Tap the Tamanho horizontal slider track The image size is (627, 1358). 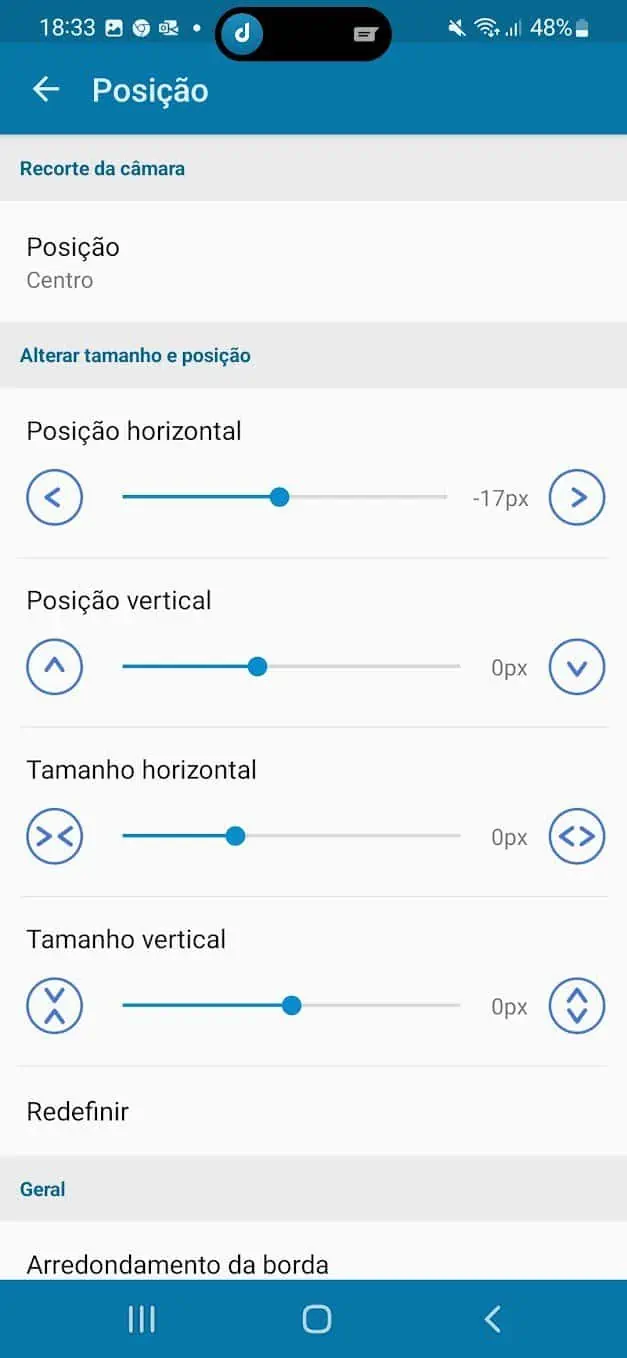(x=290, y=836)
